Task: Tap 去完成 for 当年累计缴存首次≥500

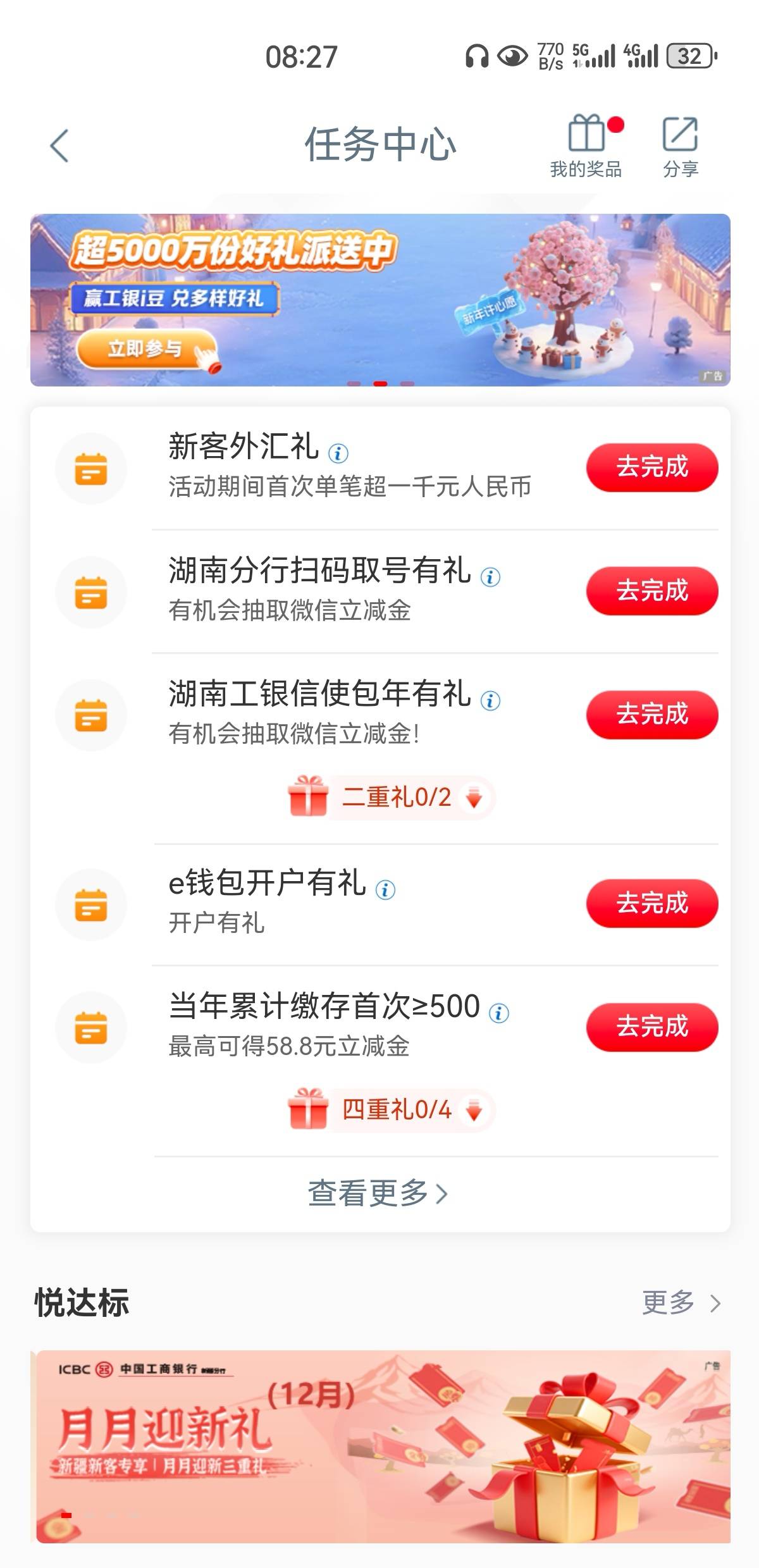Action: 651,1026
